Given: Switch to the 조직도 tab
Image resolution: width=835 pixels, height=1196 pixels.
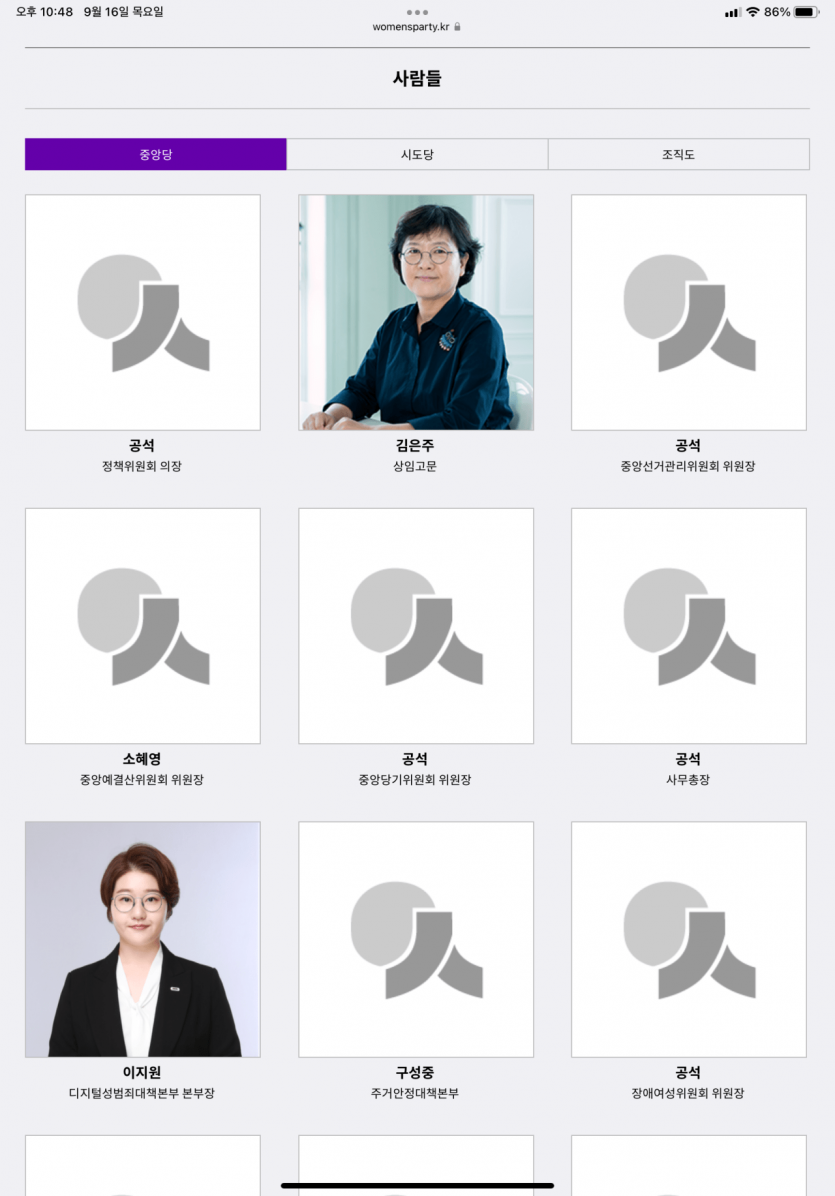Looking at the screenshot, I should (x=678, y=155).
